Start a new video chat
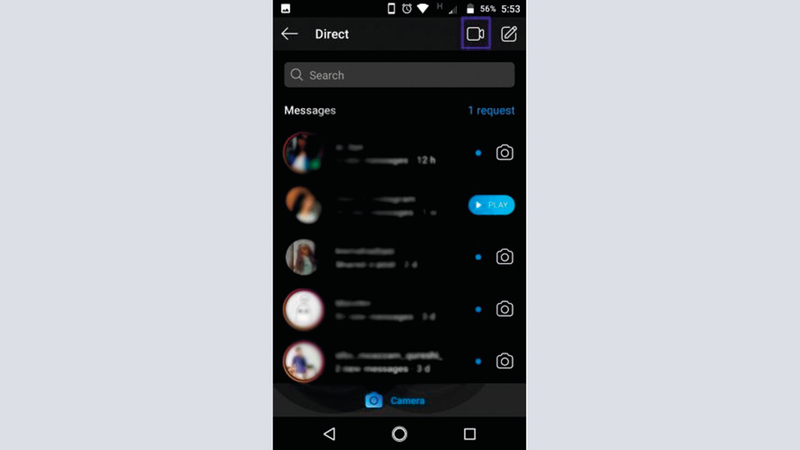This screenshot has height=450, width=800. click(x=476, y=34)
